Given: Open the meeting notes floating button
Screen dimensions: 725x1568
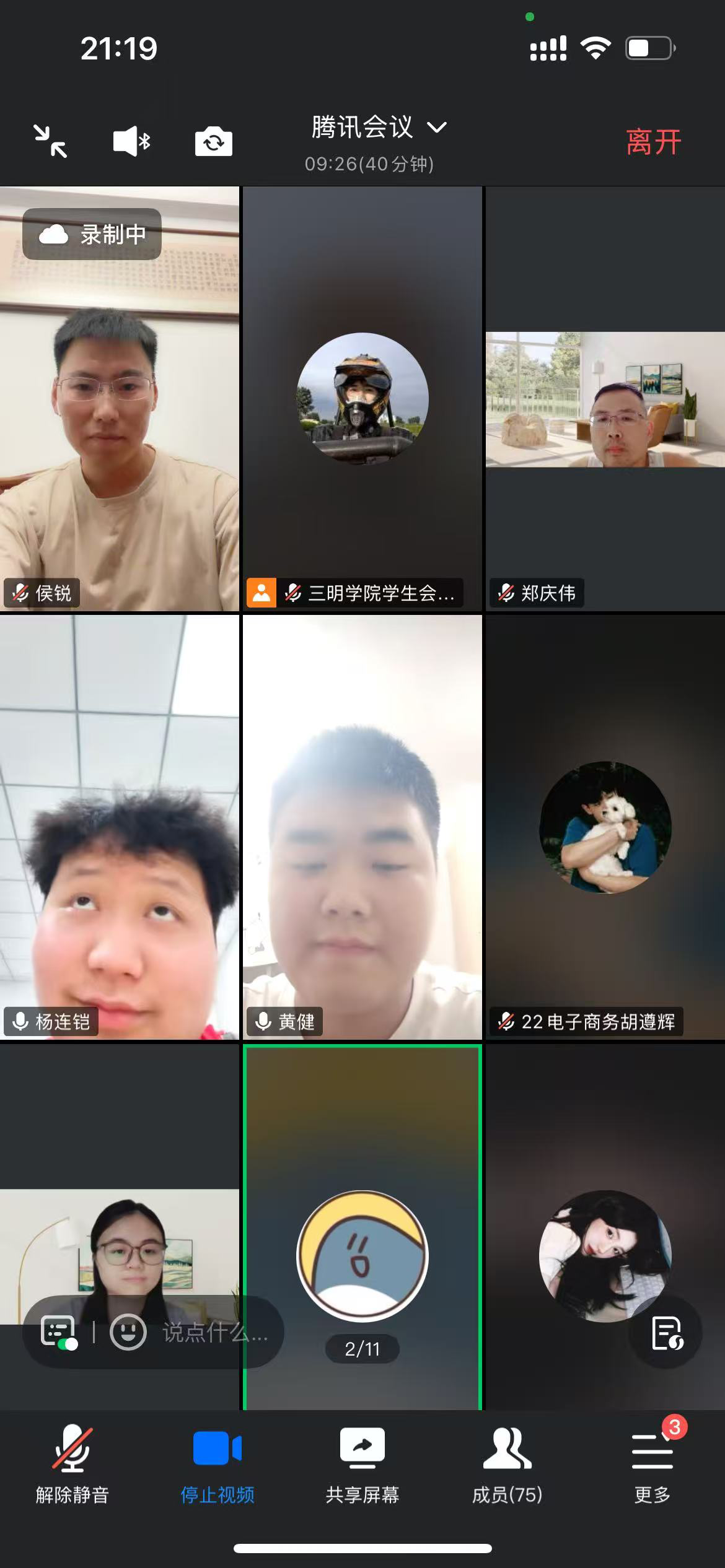Looking at the screenshot, I should point(666,1332).
